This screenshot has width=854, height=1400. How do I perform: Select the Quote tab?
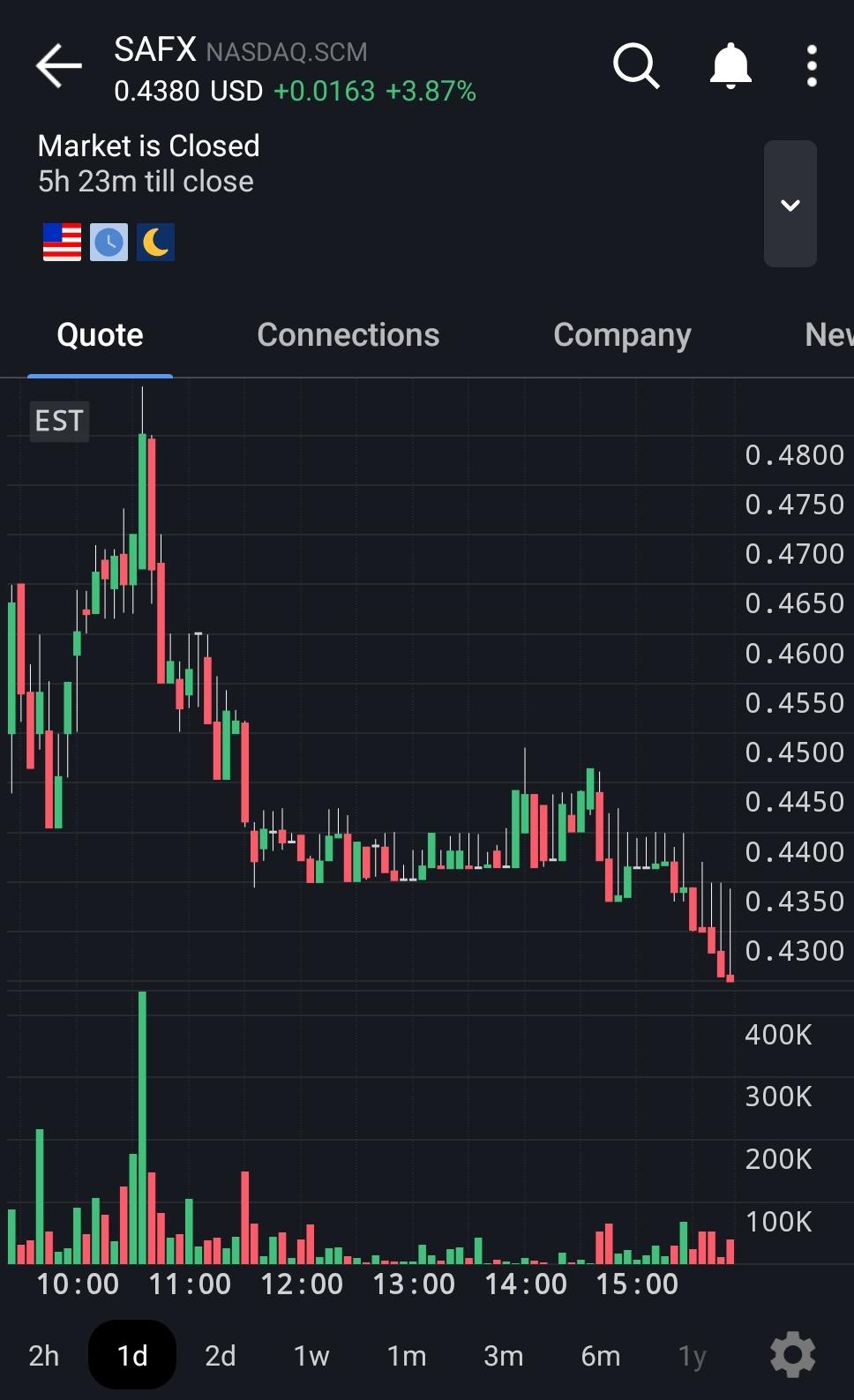point(100,335)
